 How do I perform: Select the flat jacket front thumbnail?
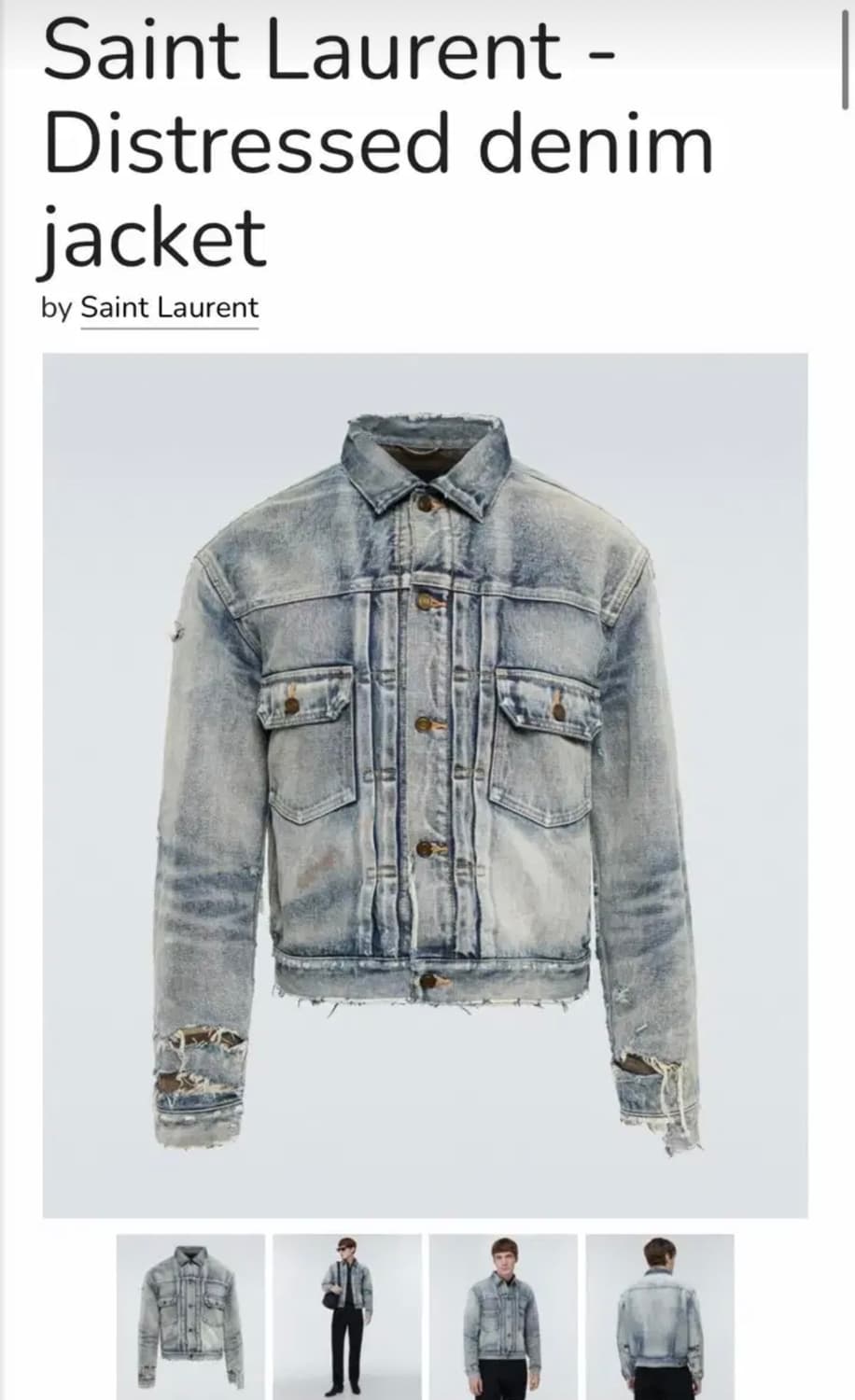click(x=190, y=1316)
